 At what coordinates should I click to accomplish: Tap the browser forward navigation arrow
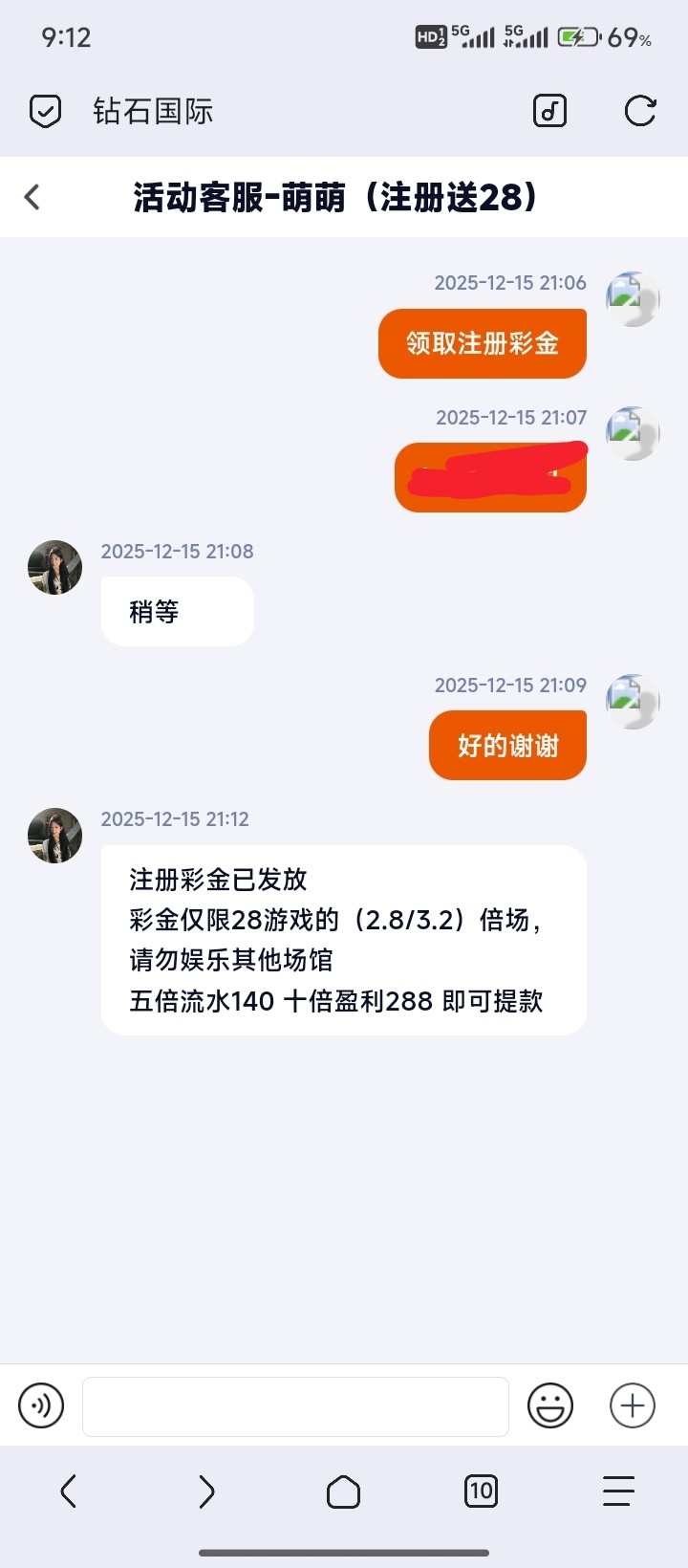click(205, 1490)
